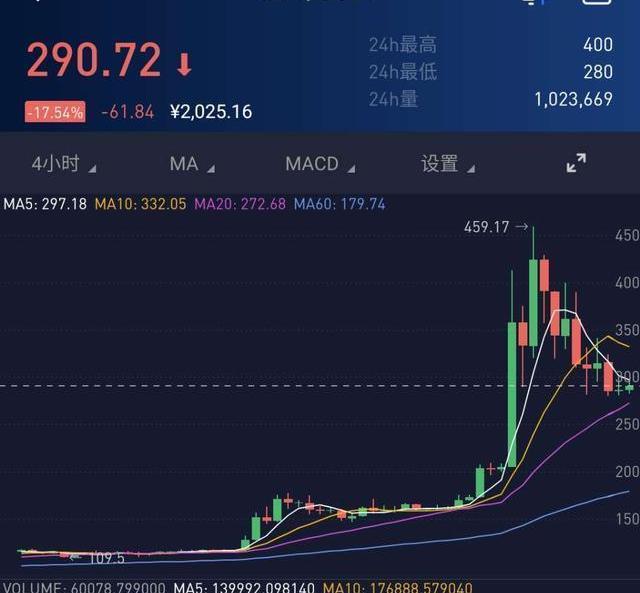This screenshot has height=593, width=640.
Task: Open the 设置 chart settings menu
Action: 446,164
